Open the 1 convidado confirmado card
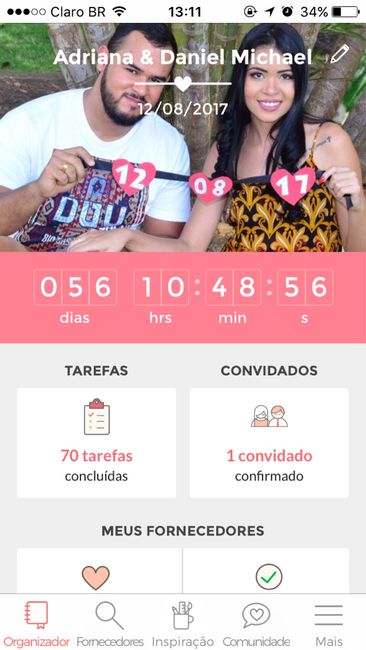 coord(269,443)
